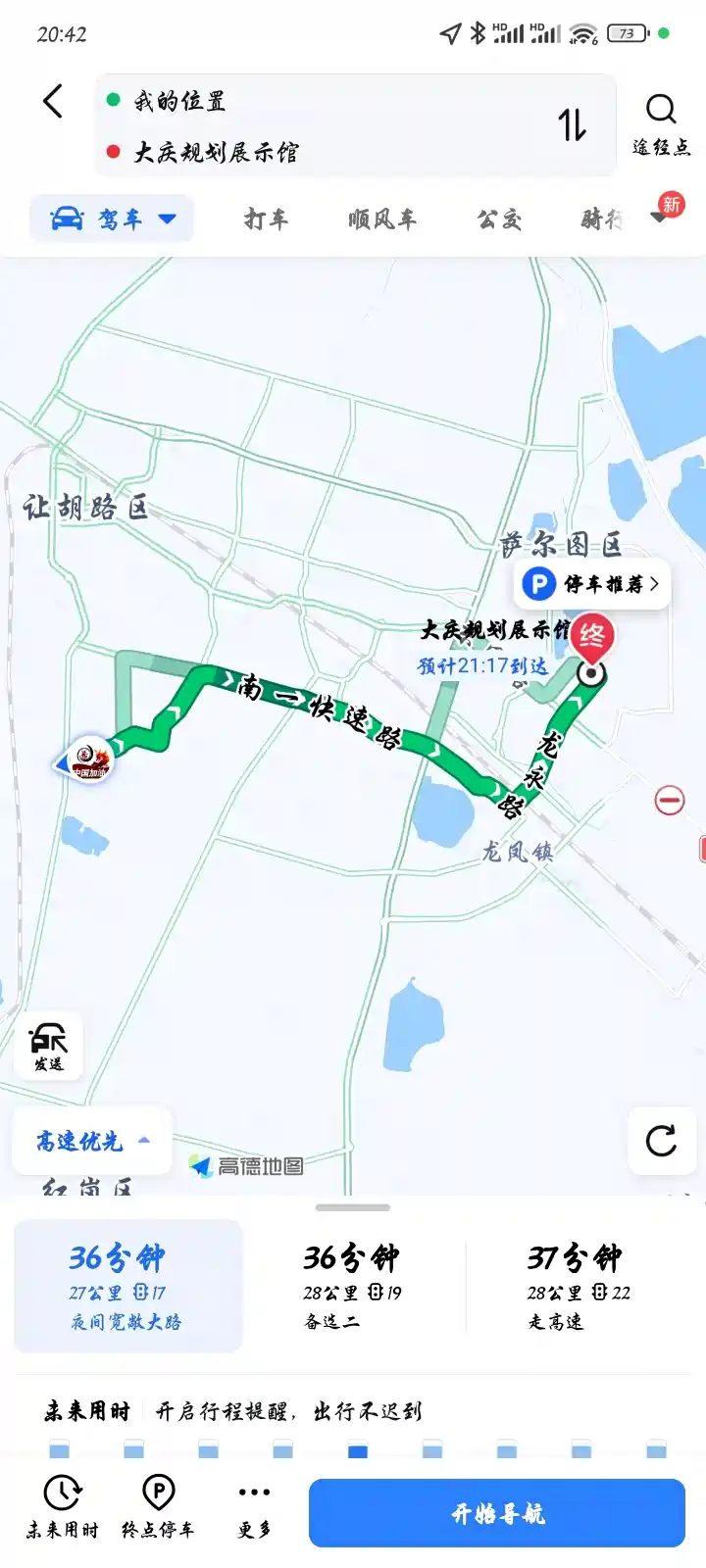706x1568 pixels.
Task: Show 更多 options
Action: [254, 1505]
